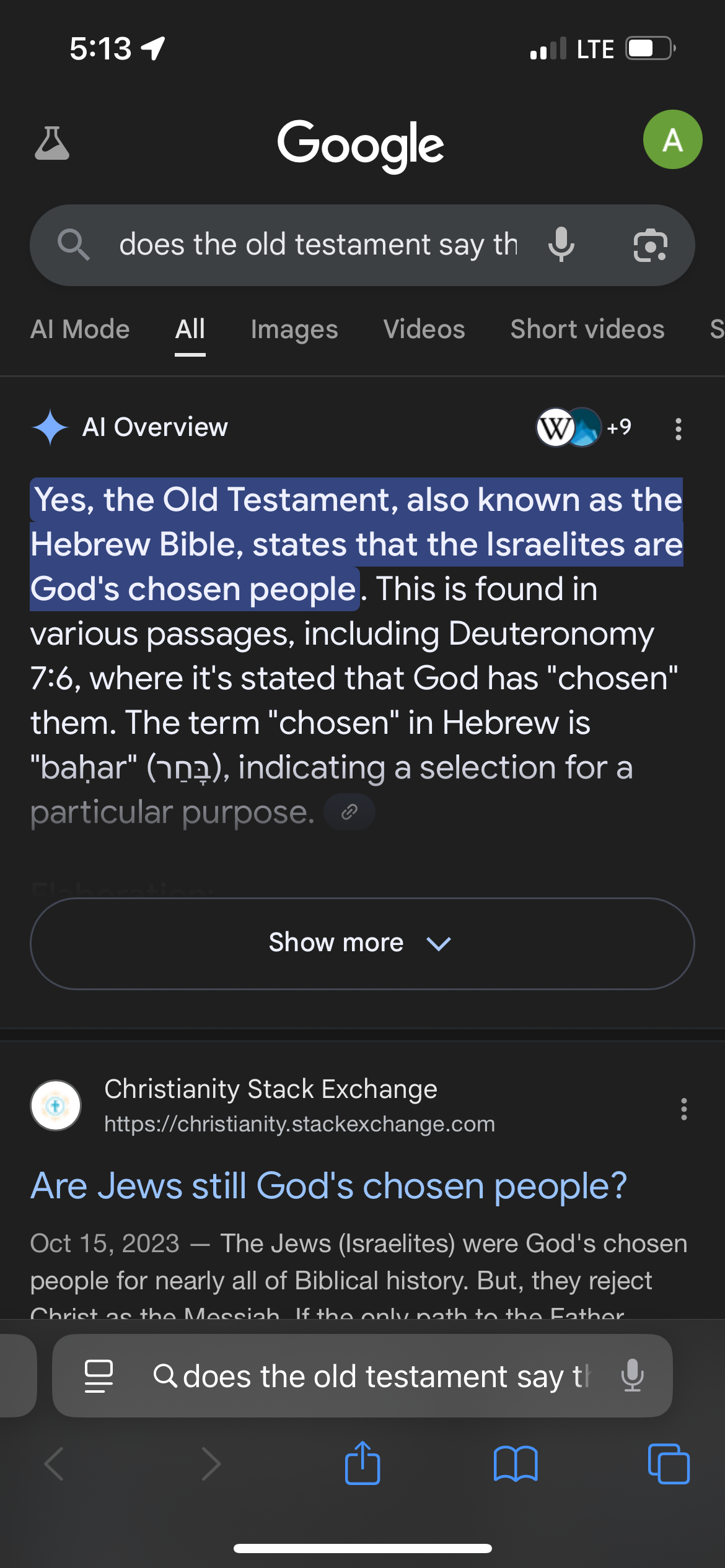The width and height of the screenshot is (725, 1568).
Task: View AI Overview sources (+9)
Action: pos(584,427)
